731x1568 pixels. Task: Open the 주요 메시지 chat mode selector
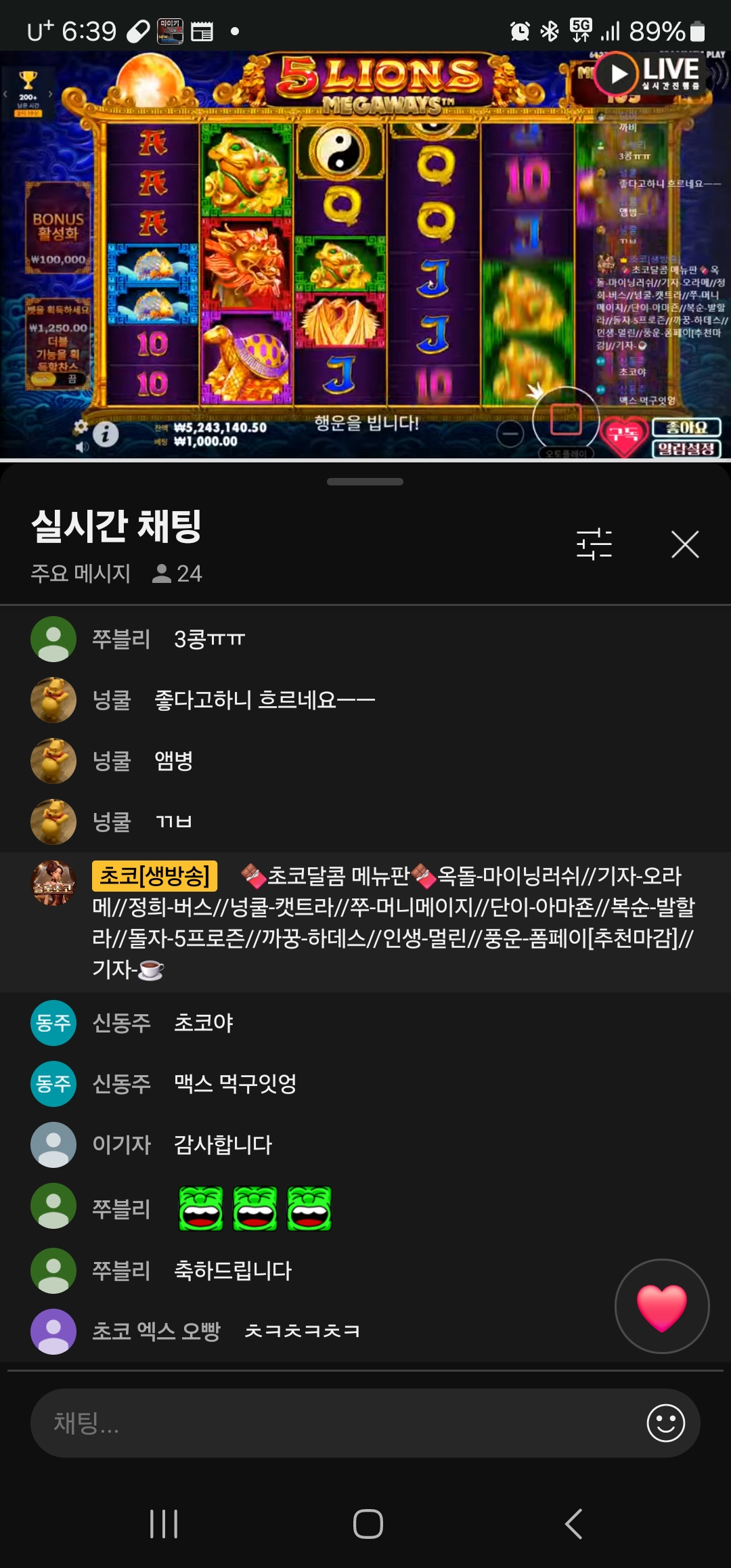point(81,573)
